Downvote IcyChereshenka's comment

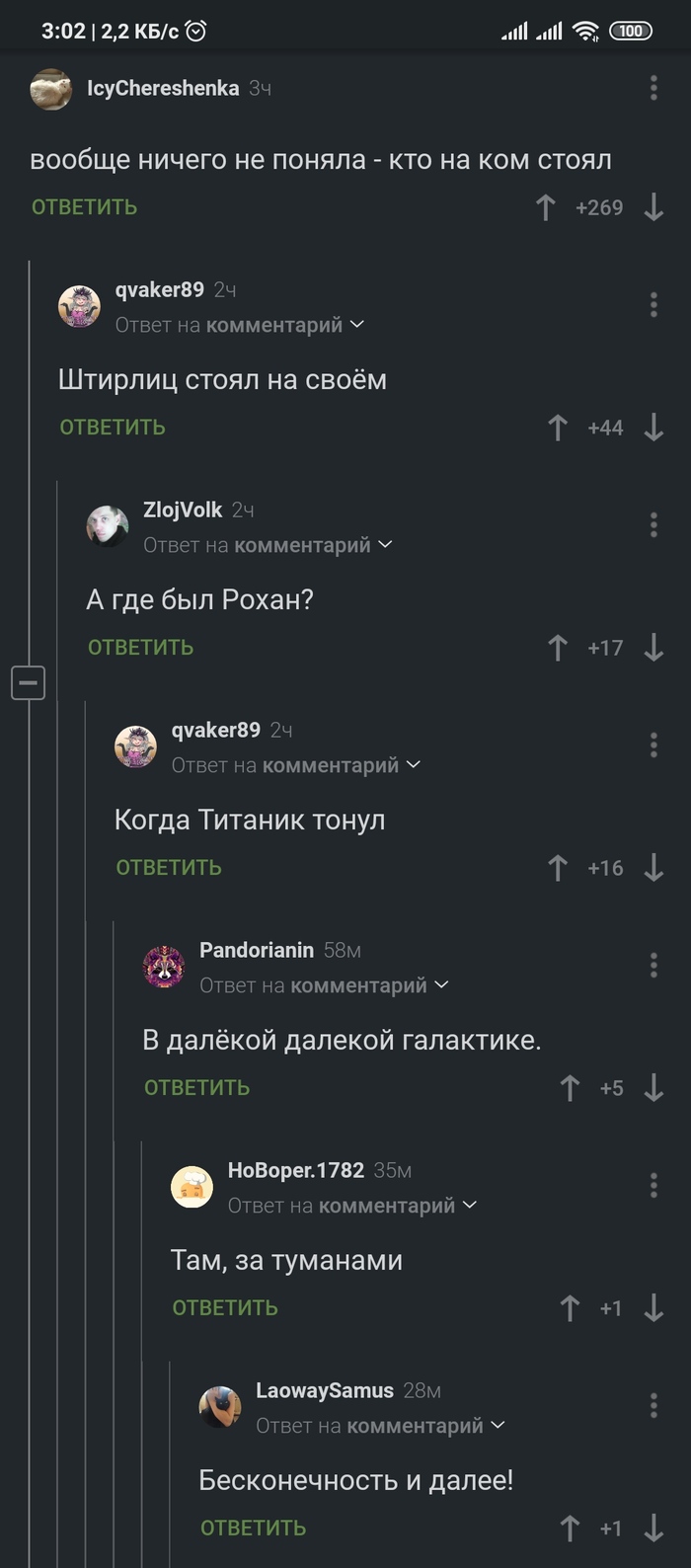coord(653,207)
